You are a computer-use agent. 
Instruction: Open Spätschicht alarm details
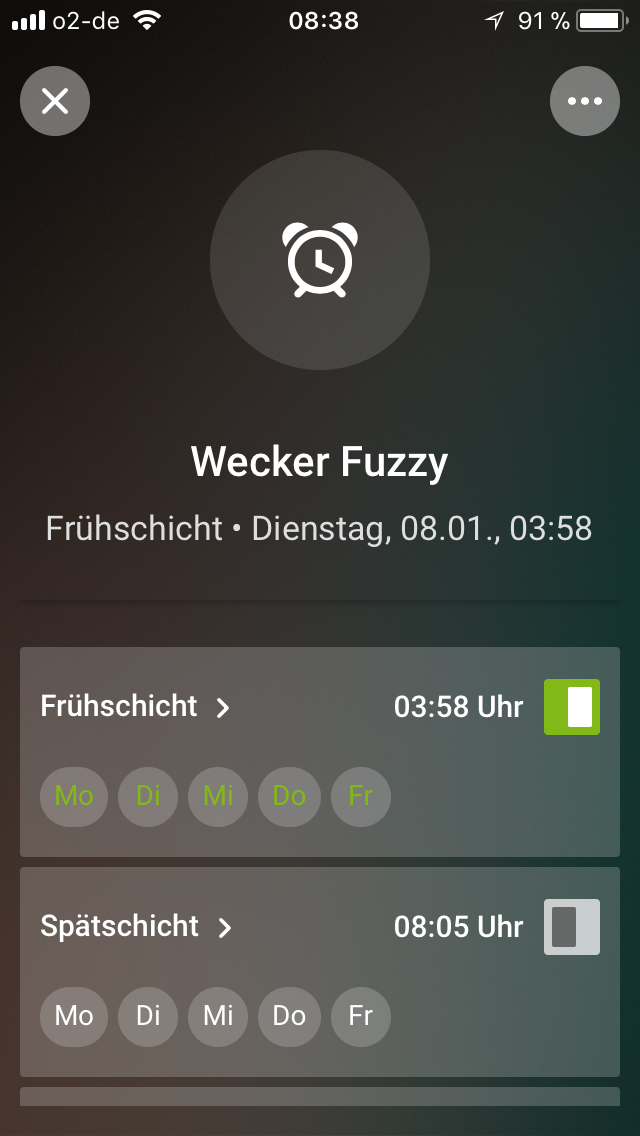coord(135,927)
